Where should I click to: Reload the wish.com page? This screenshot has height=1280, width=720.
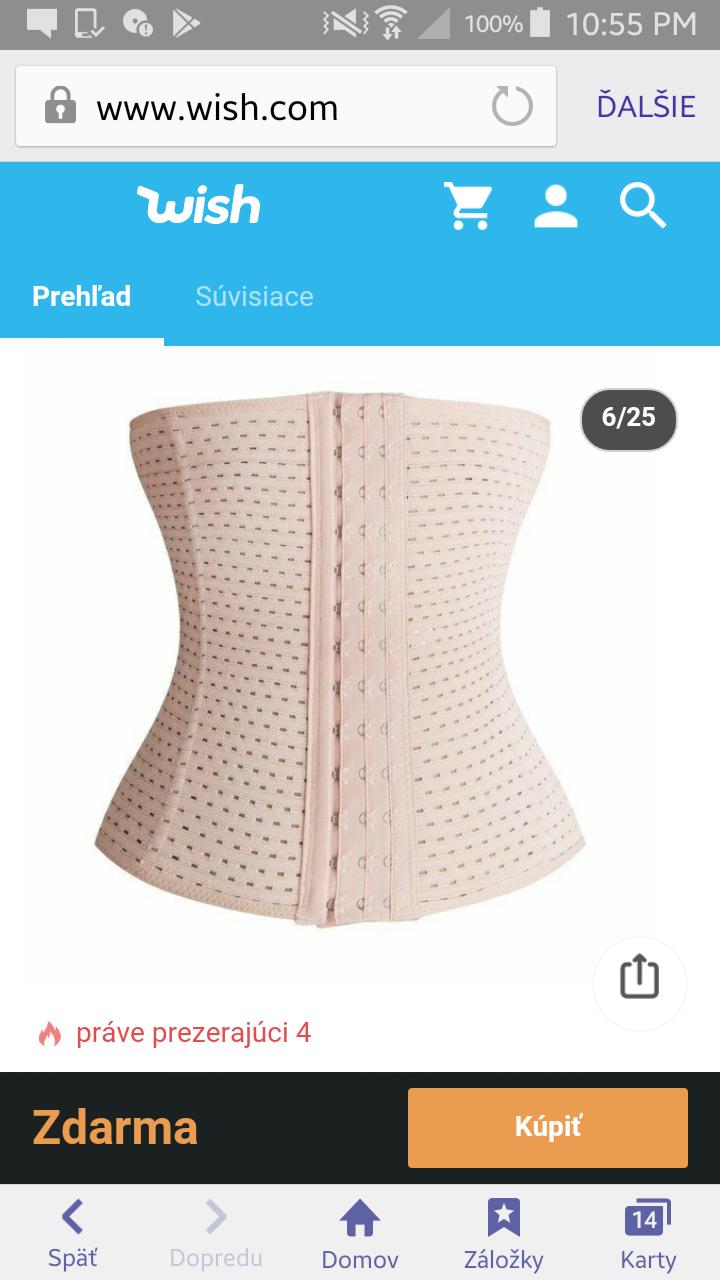click(512, 107)
